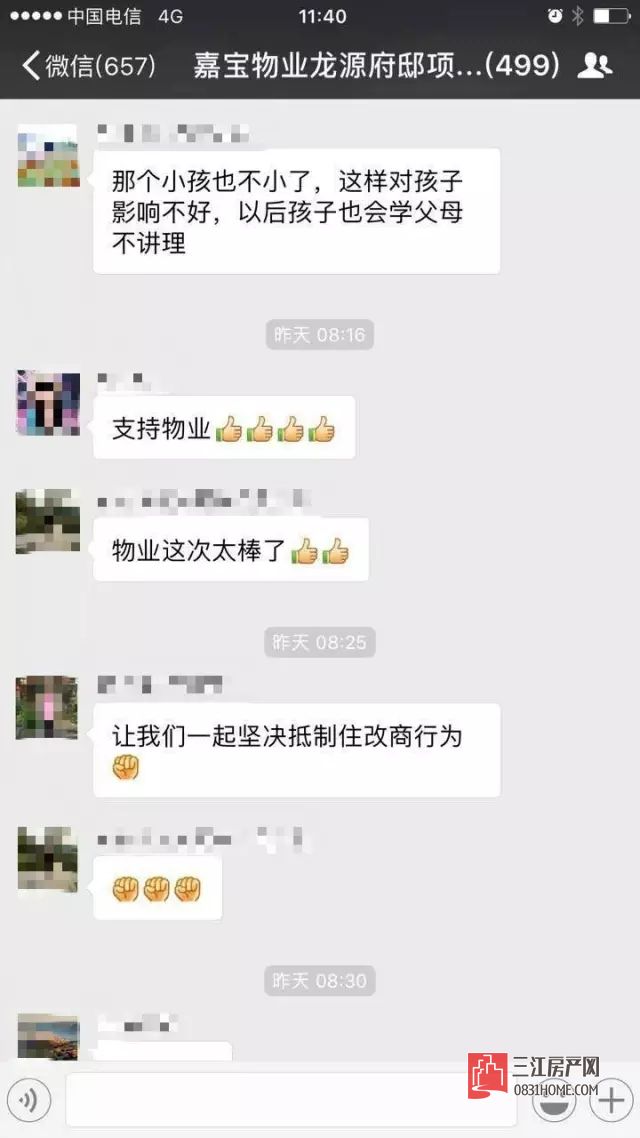Open the plus attachments menu
The height and width of the screenshot is (1138, 640).
609,1101
